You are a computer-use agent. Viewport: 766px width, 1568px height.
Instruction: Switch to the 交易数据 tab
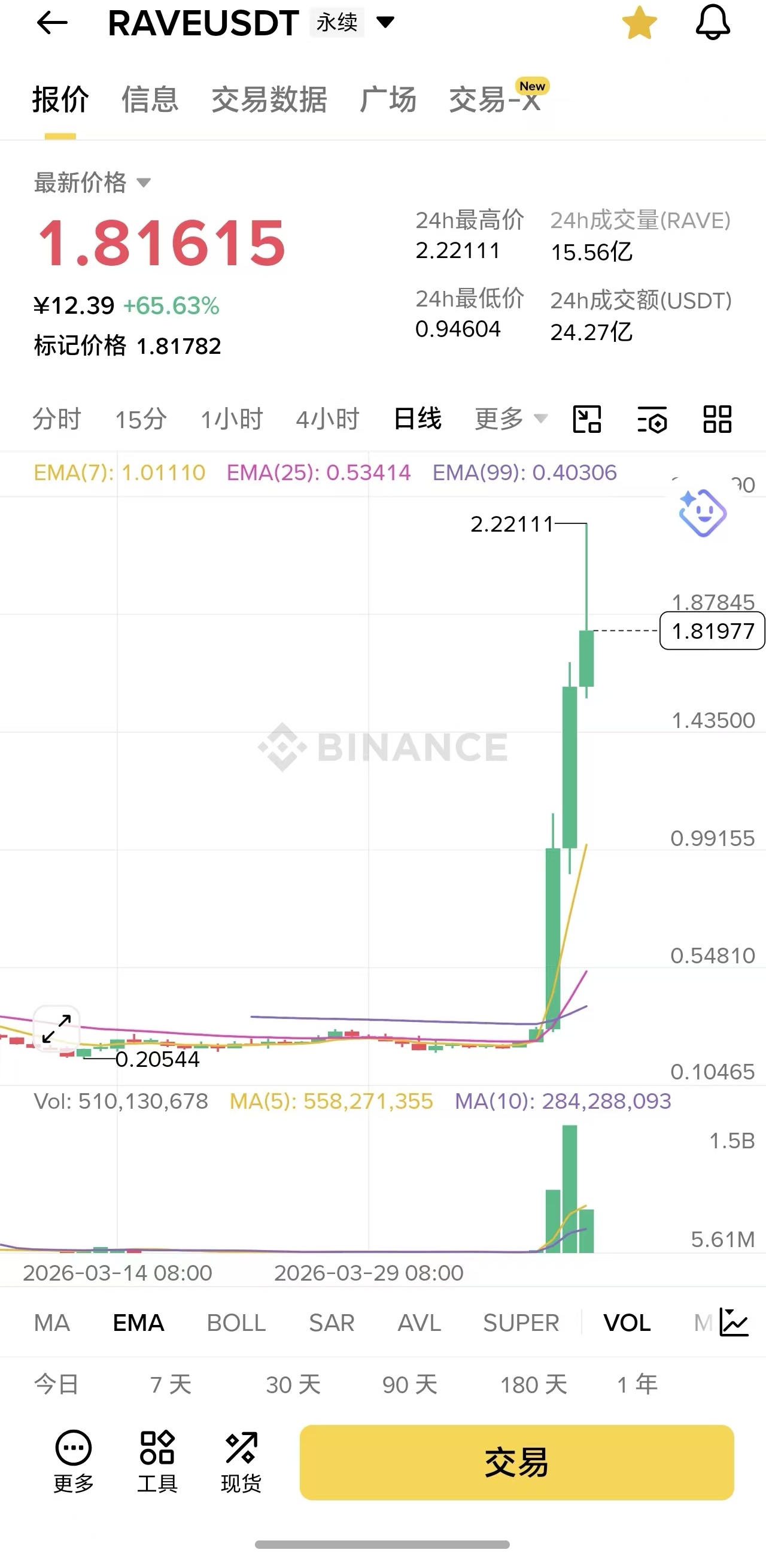coord(269,100)
